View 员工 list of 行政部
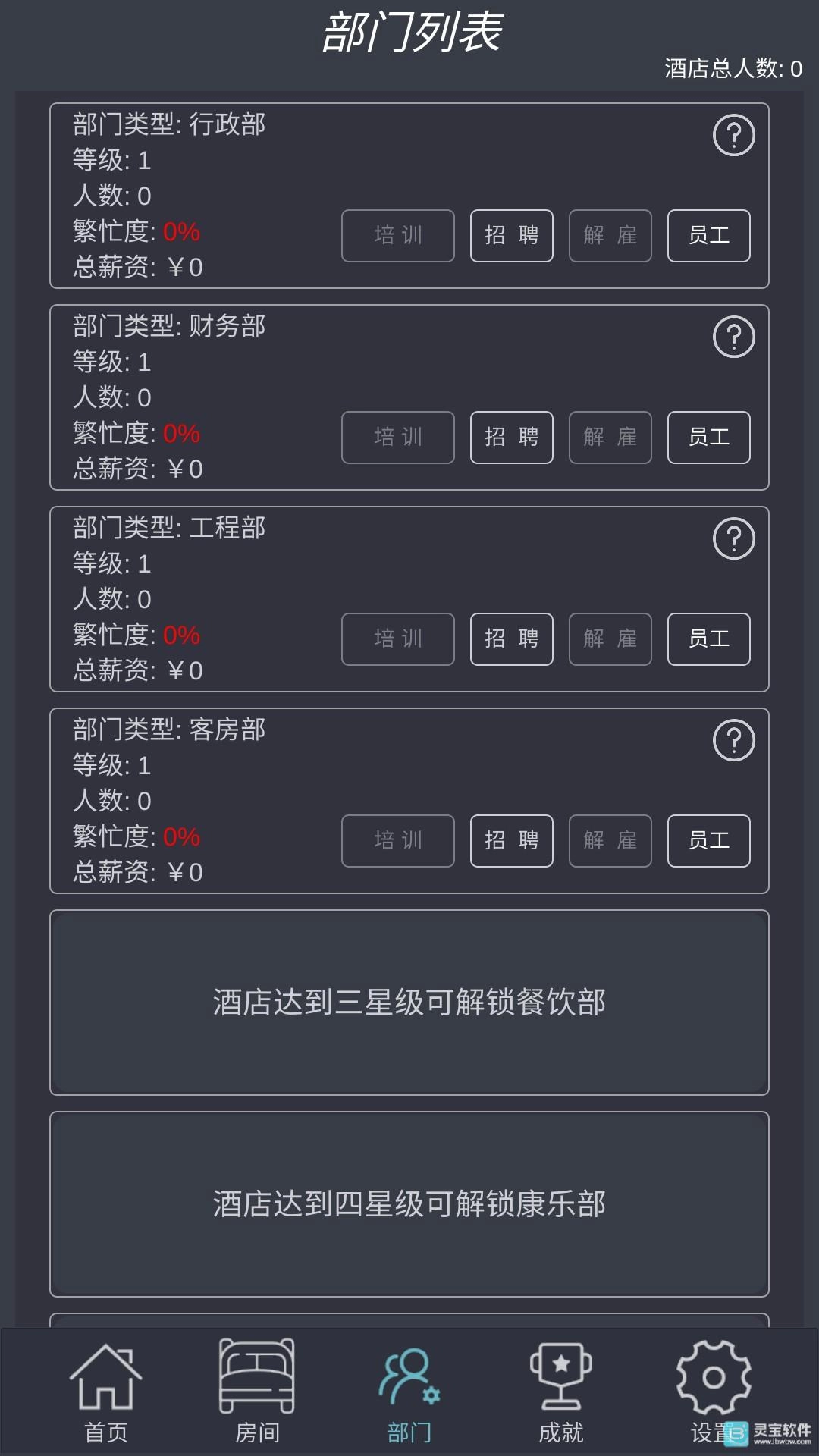The width and height of the screenshot is (819, 1456). pyautogui.click(x=708, y=236)
